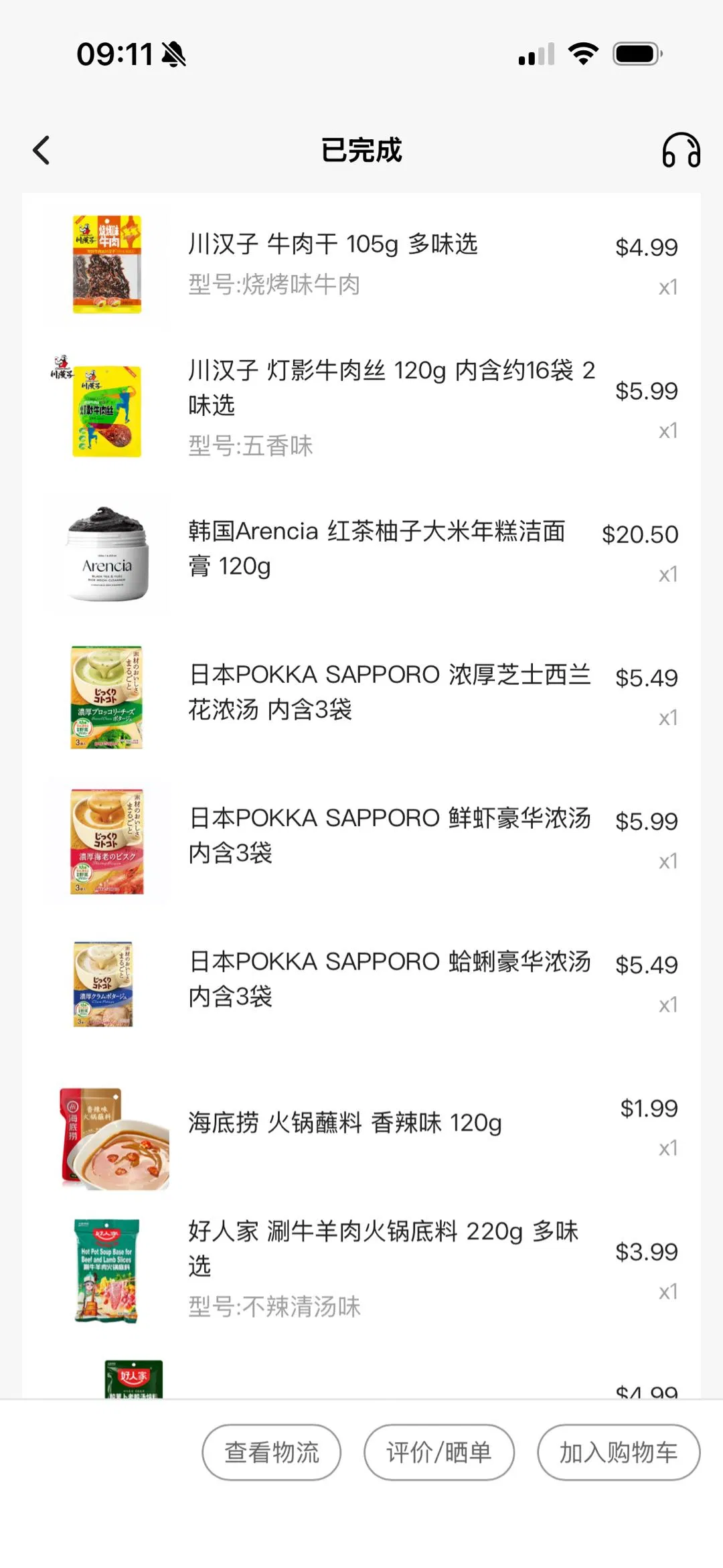Go back from the 已完成 order page
This screenshot has height=1568, width=723.
point(42,150)
